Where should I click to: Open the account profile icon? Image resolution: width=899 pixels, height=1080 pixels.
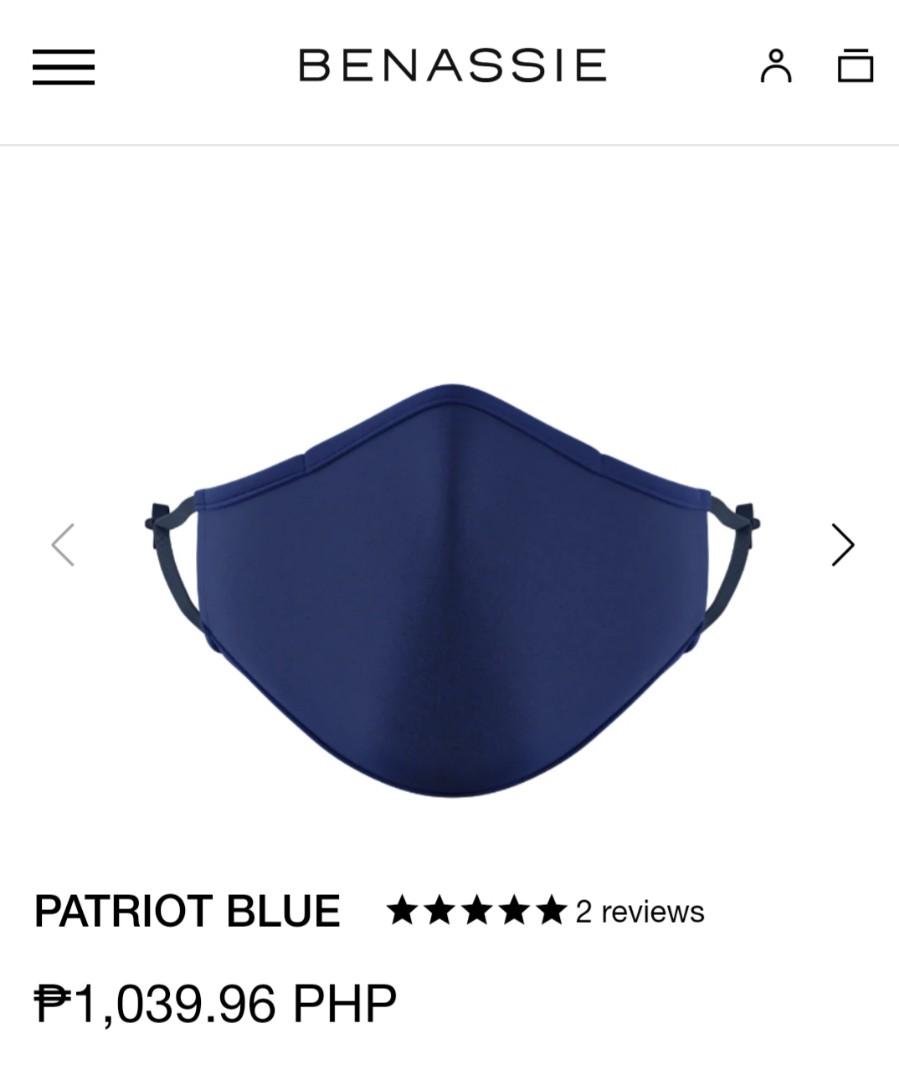(776, 66)
